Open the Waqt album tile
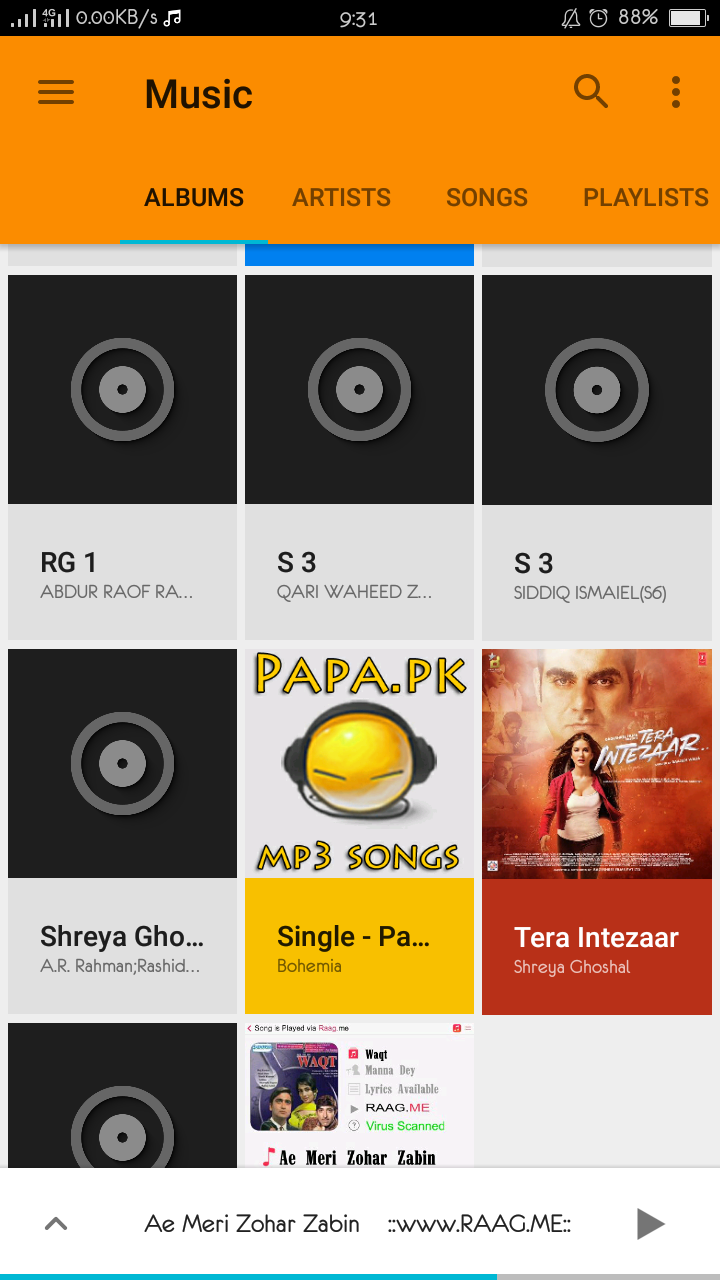 click(359, 1094)
